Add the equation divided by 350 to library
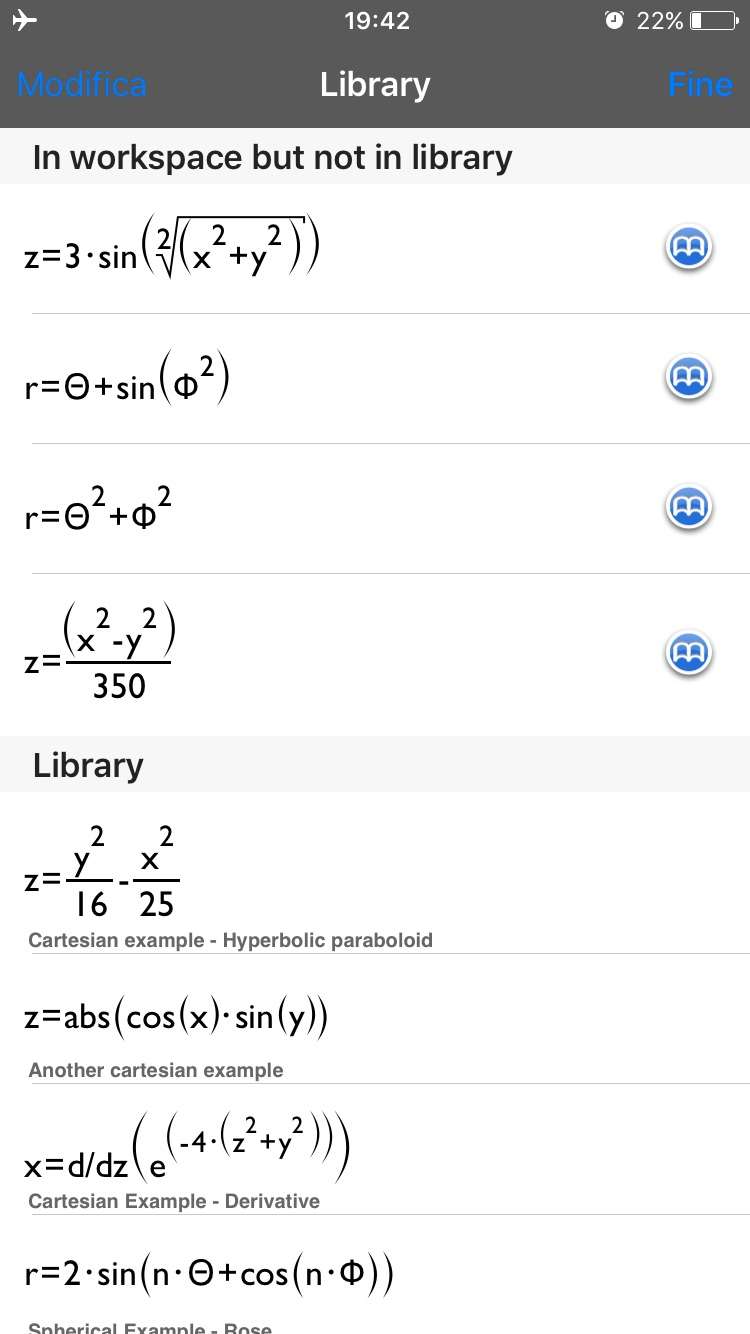750x1334 pixels. pos(688,653)
